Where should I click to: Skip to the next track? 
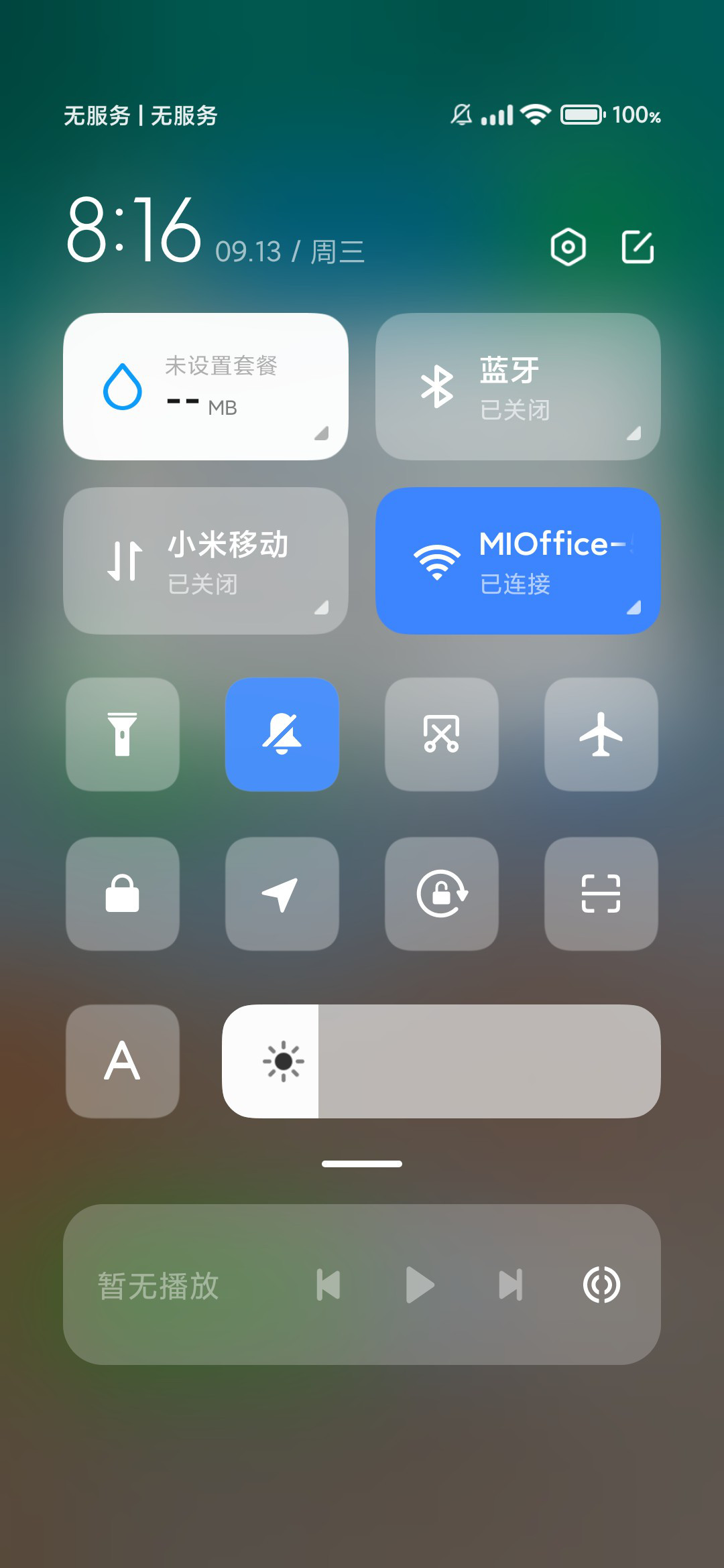pyautogui.click(x=511, y=1285)
